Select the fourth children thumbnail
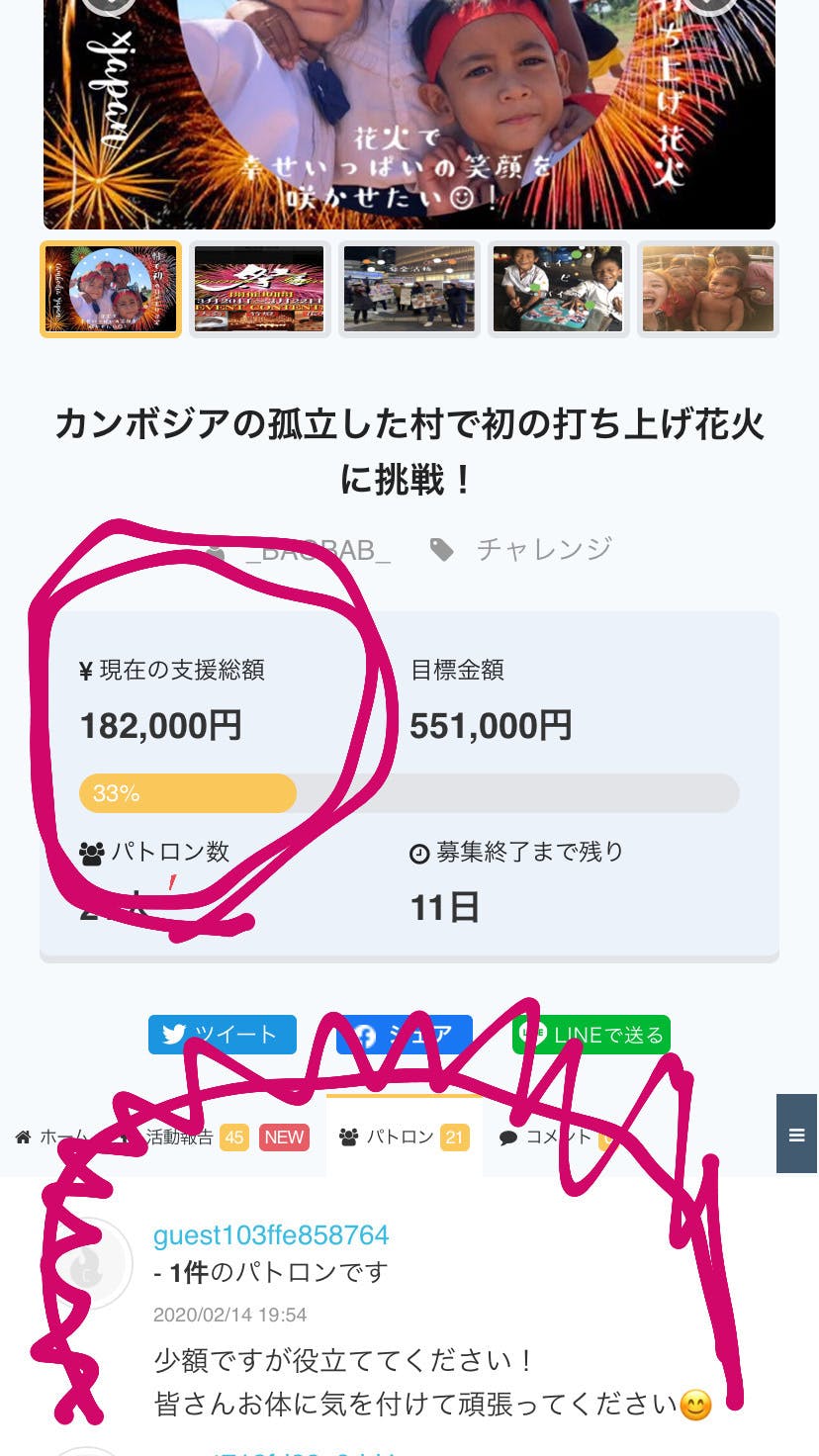The height and width of the screenshot is (1456, 819). coord(558,290)
